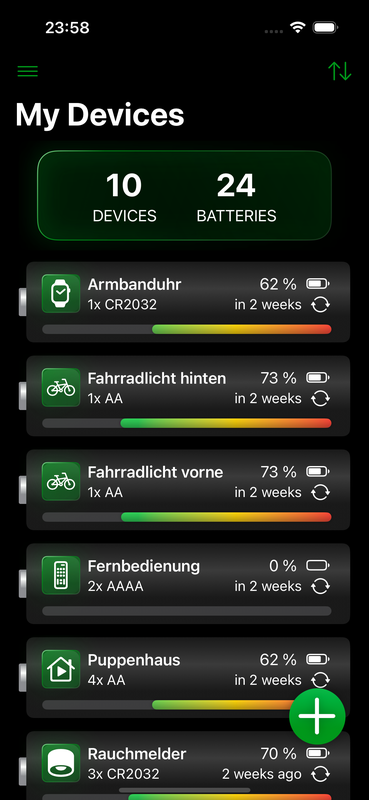Tap the renew icon for Rauchmelder
Image resolution: width=369 pixels, height=800 pixels.
[320, 774]
